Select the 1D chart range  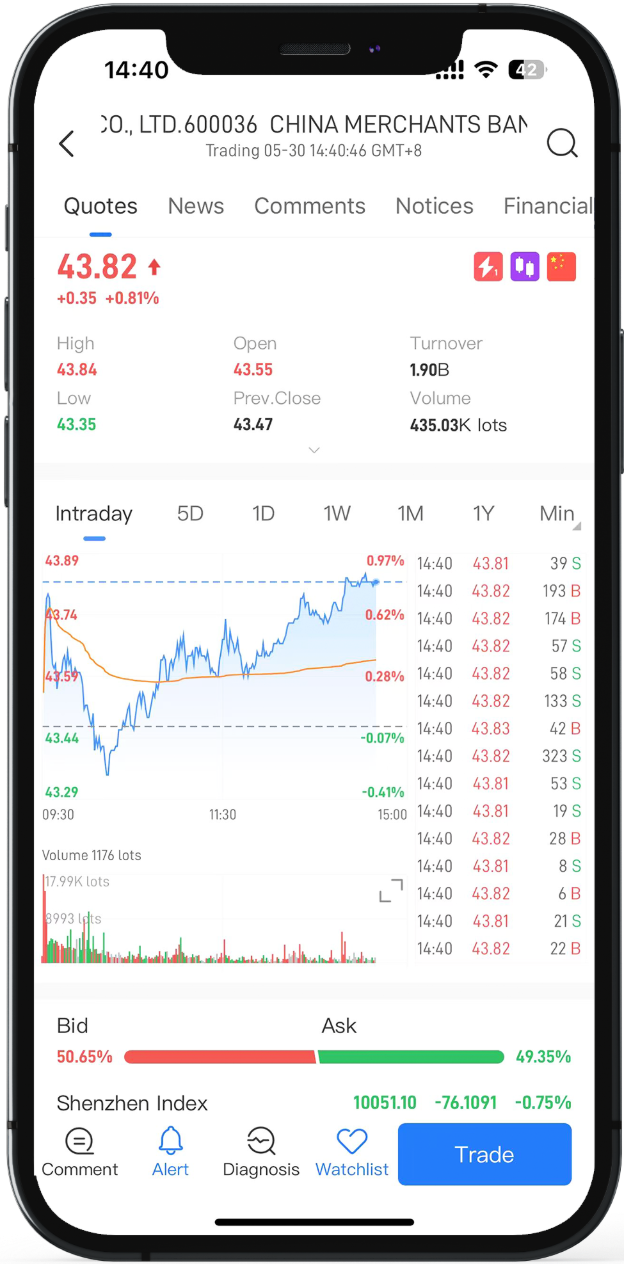click(263, 514)
